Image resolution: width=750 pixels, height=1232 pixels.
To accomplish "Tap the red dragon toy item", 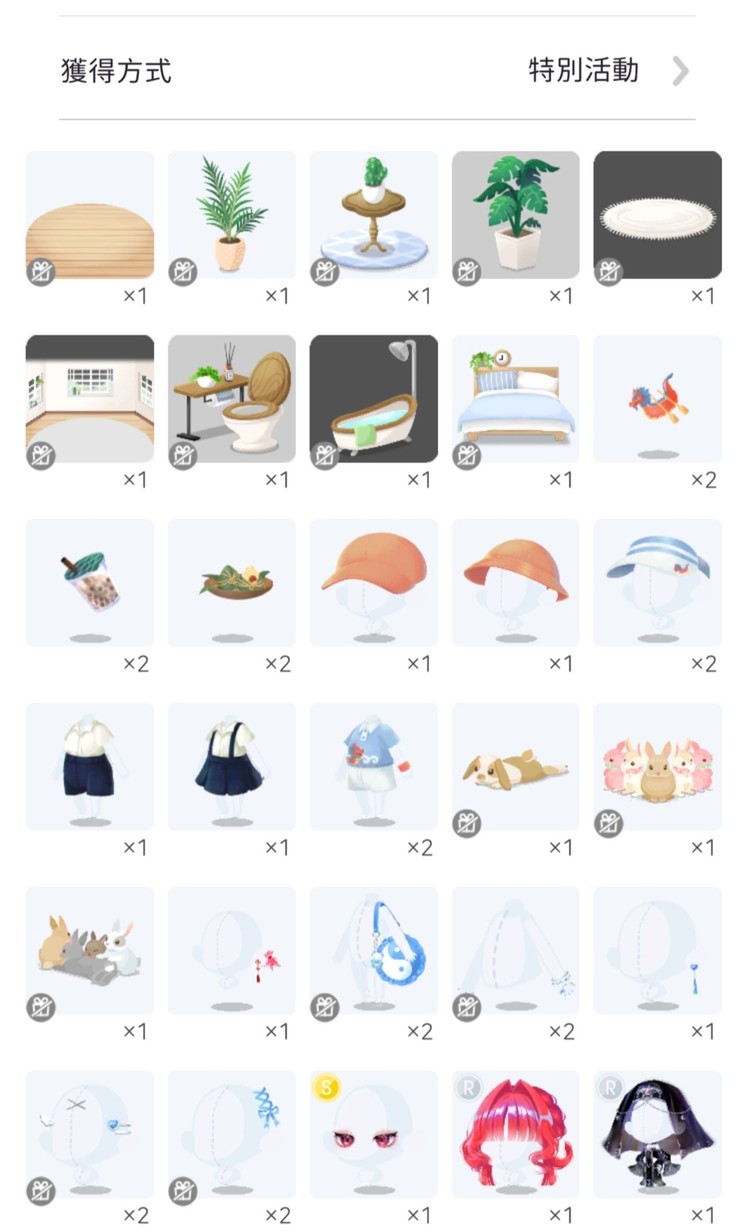I will point(658,399).
